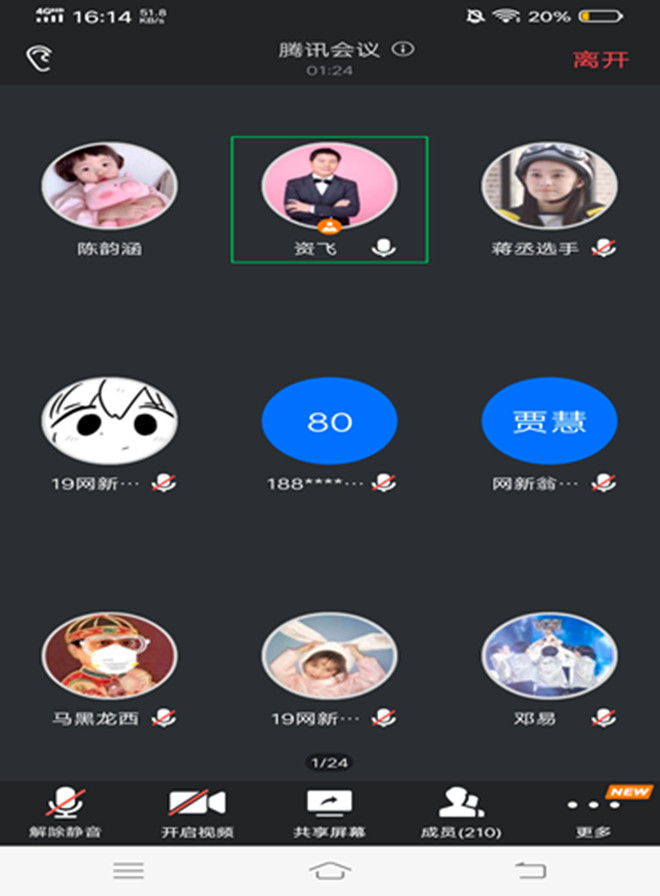This screenshot has width=660, height=896.
Task: Go to the system home screen
Action: pos(329,870)
